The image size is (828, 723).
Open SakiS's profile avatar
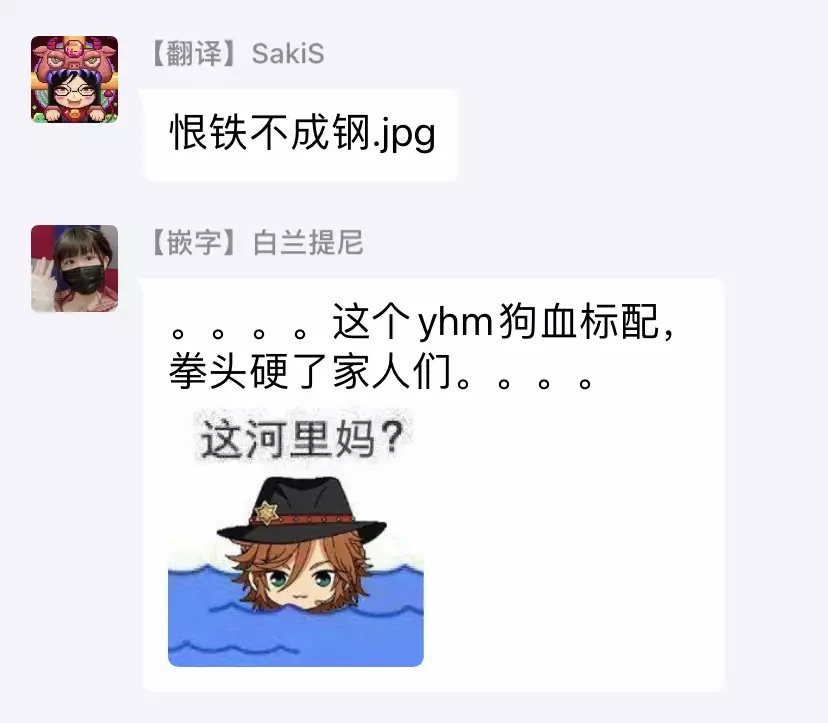pyautogui.click(x=74, y=79)
